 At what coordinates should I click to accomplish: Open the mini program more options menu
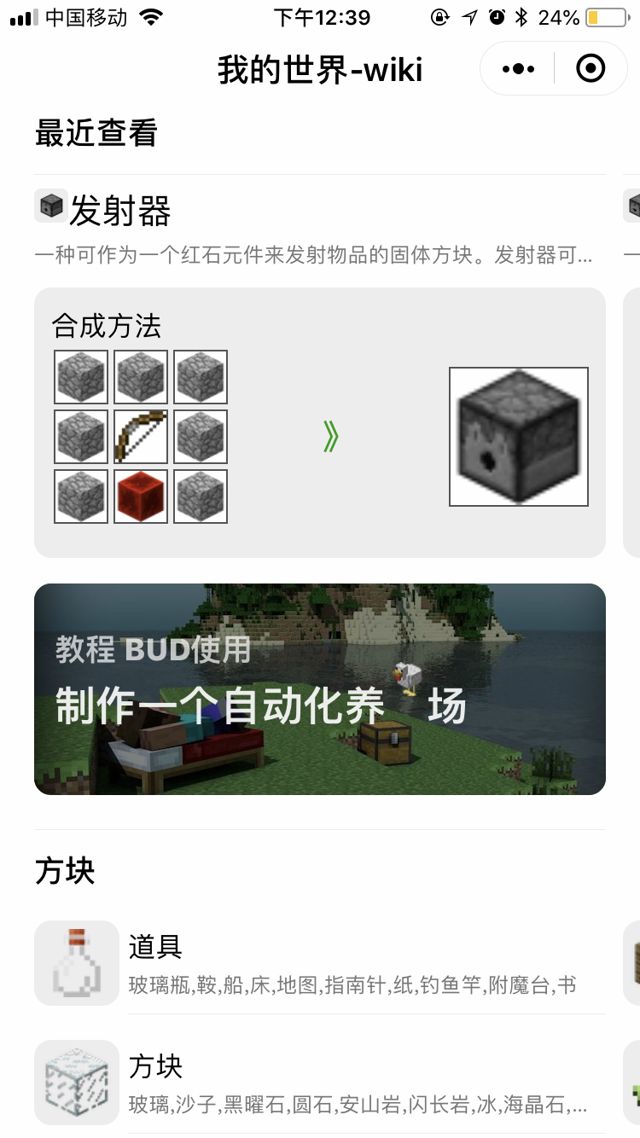click(518, 69)
